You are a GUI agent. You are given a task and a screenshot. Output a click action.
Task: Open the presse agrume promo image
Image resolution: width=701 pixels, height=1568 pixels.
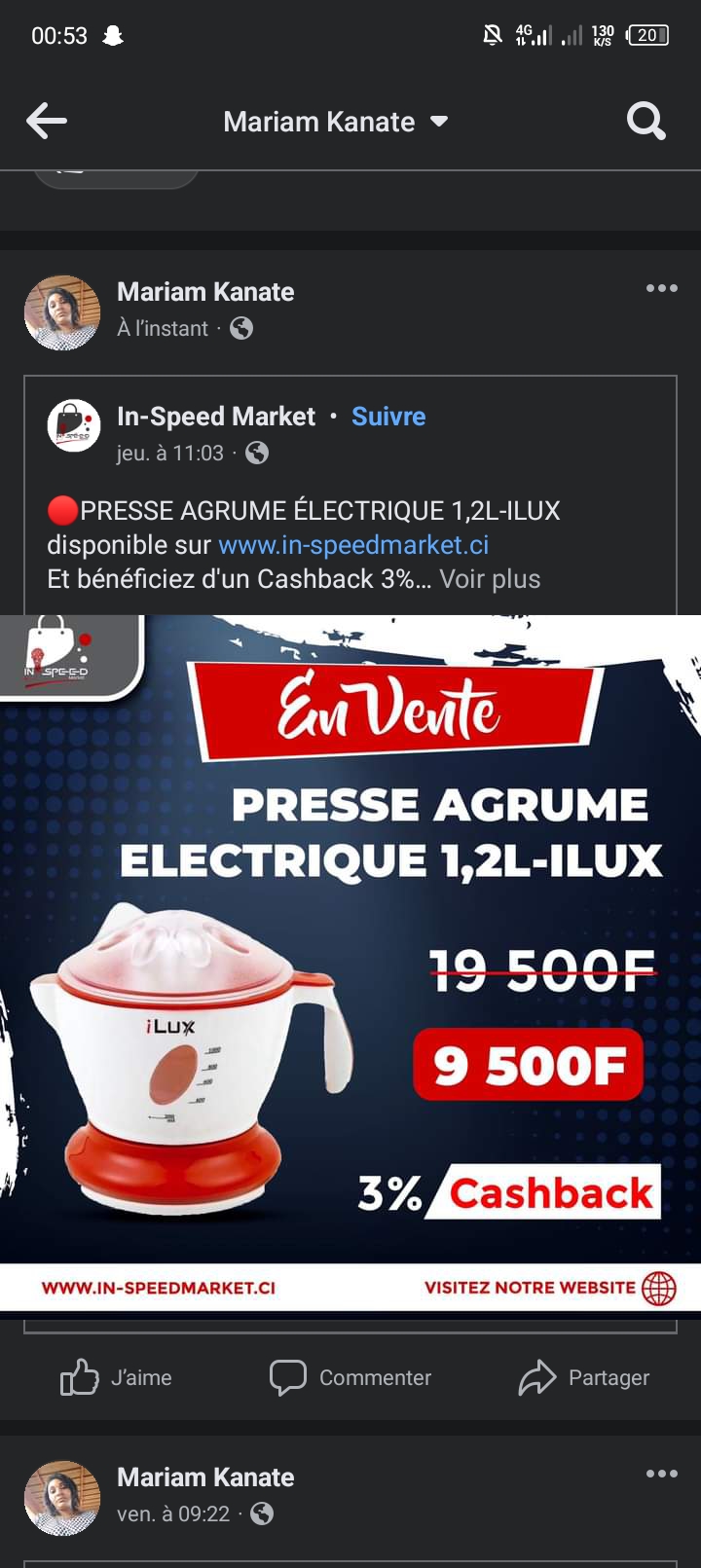350,964
